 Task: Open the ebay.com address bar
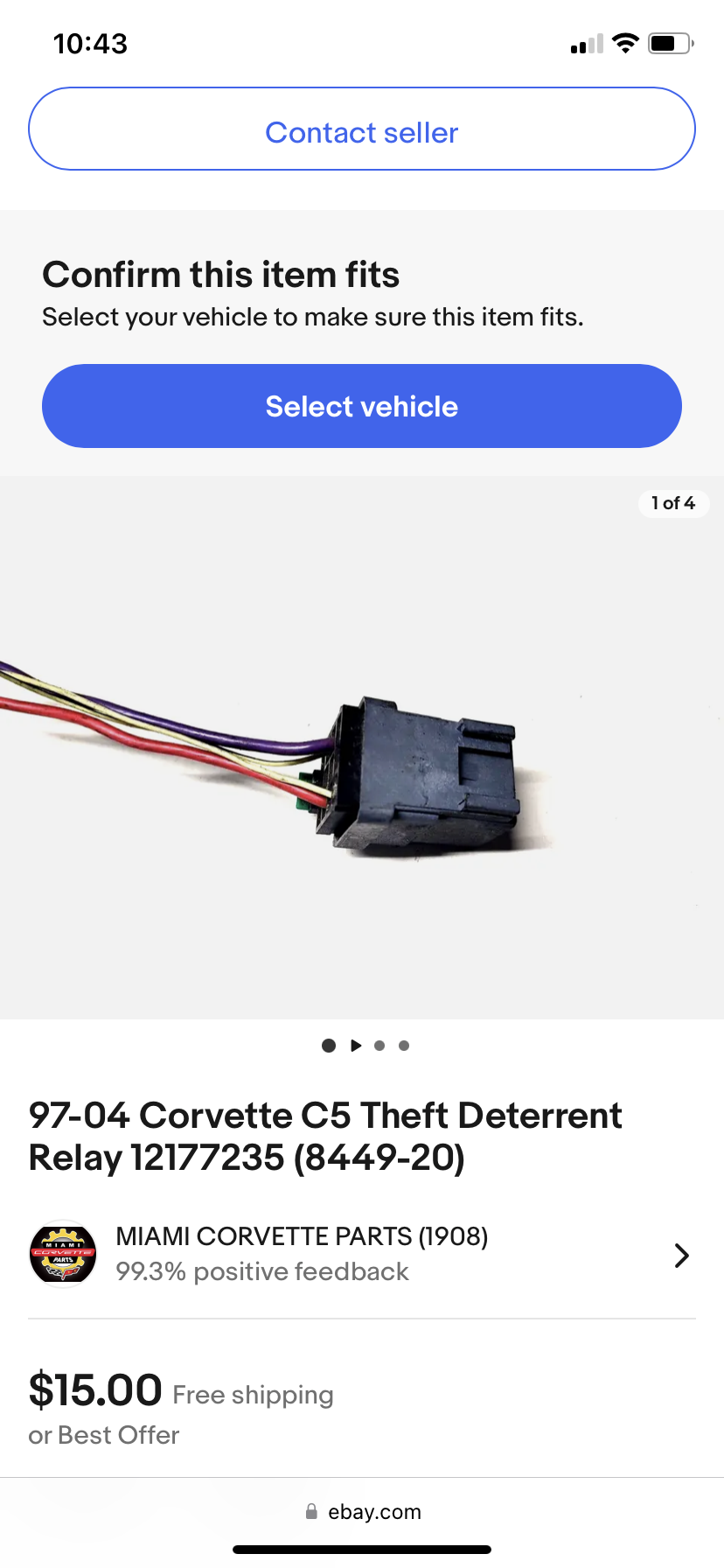click(x=373, y=1511)
